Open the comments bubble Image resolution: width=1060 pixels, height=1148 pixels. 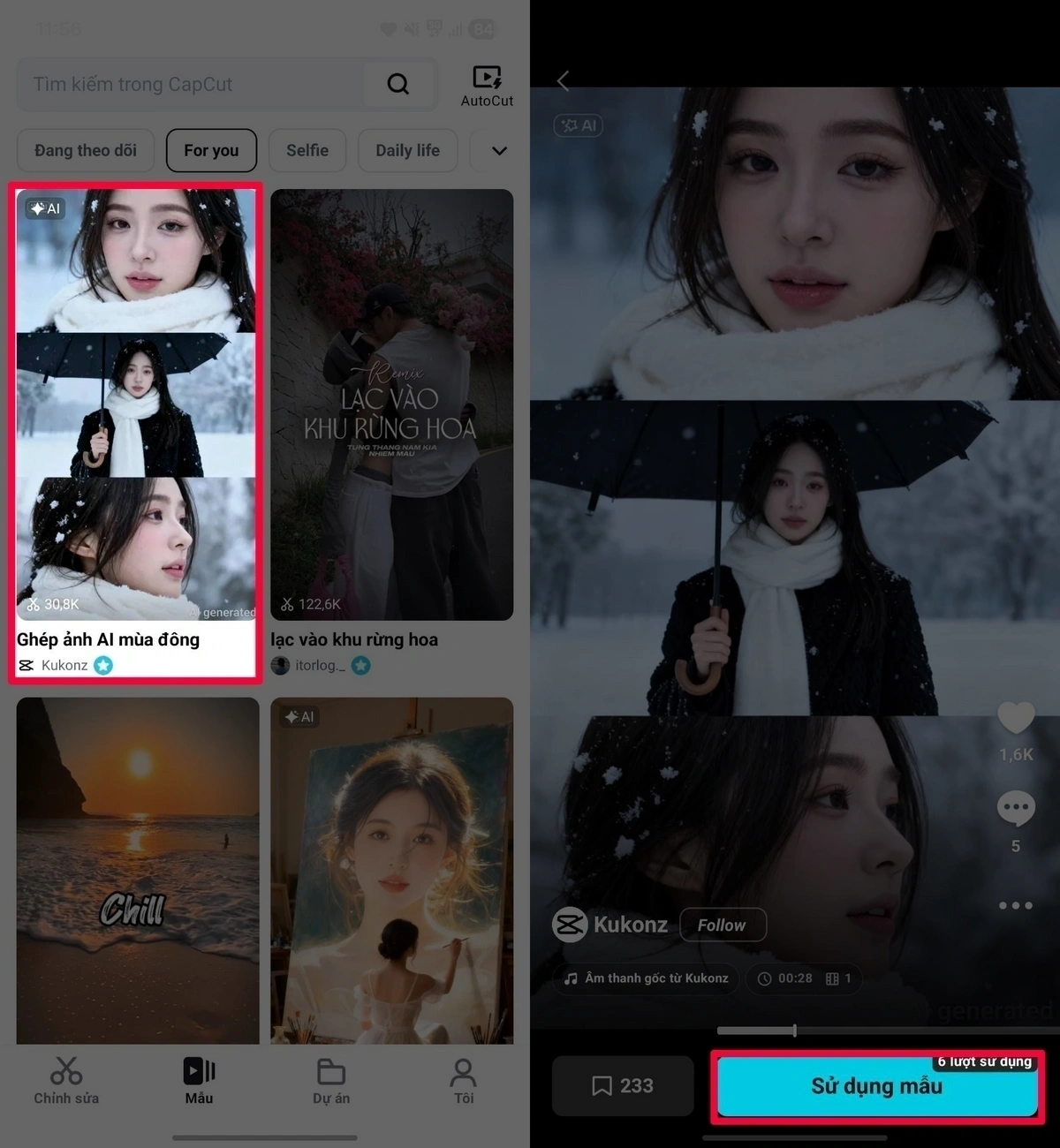tap(1016, 808)
